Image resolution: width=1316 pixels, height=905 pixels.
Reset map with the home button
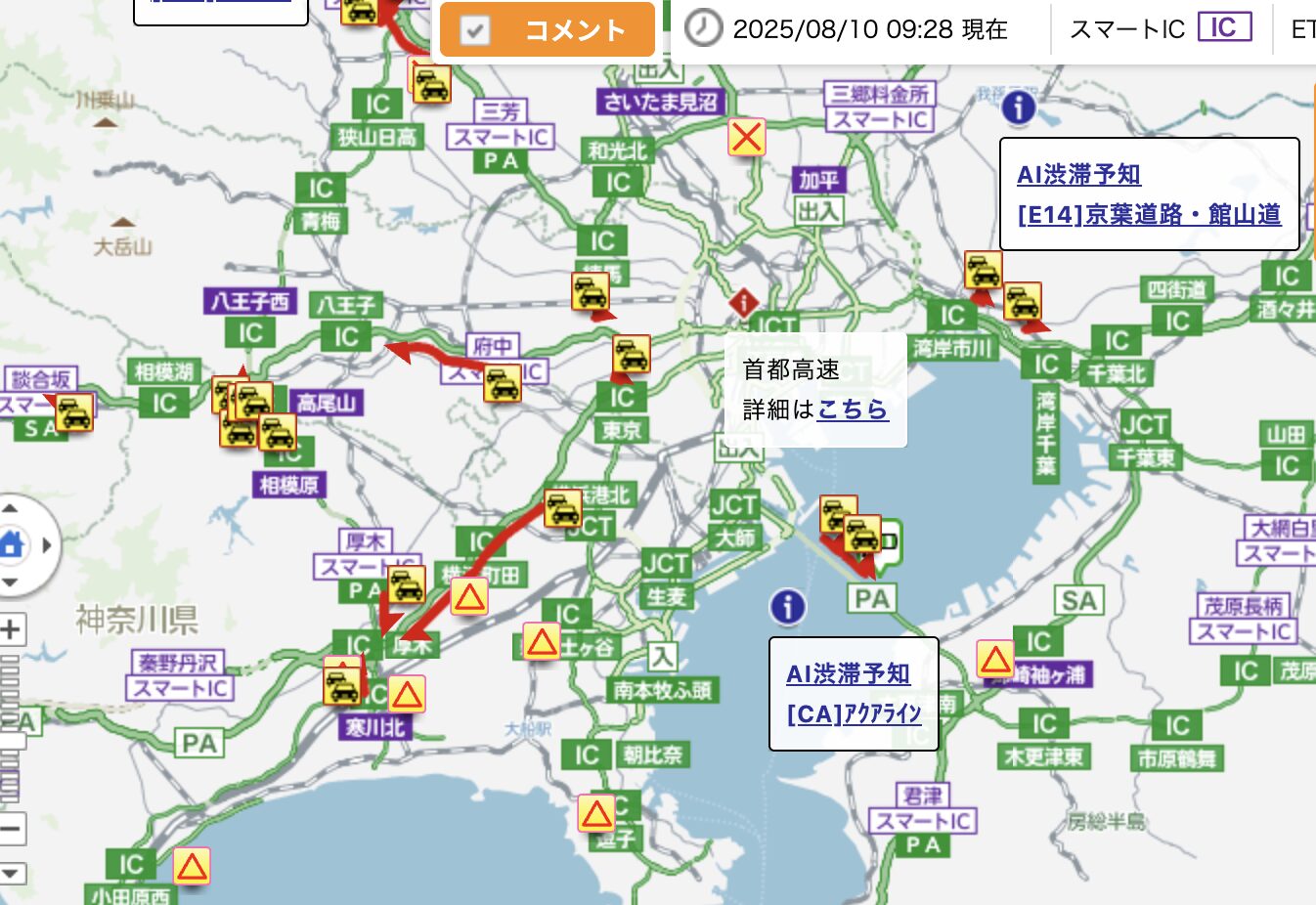coord(12,544)
